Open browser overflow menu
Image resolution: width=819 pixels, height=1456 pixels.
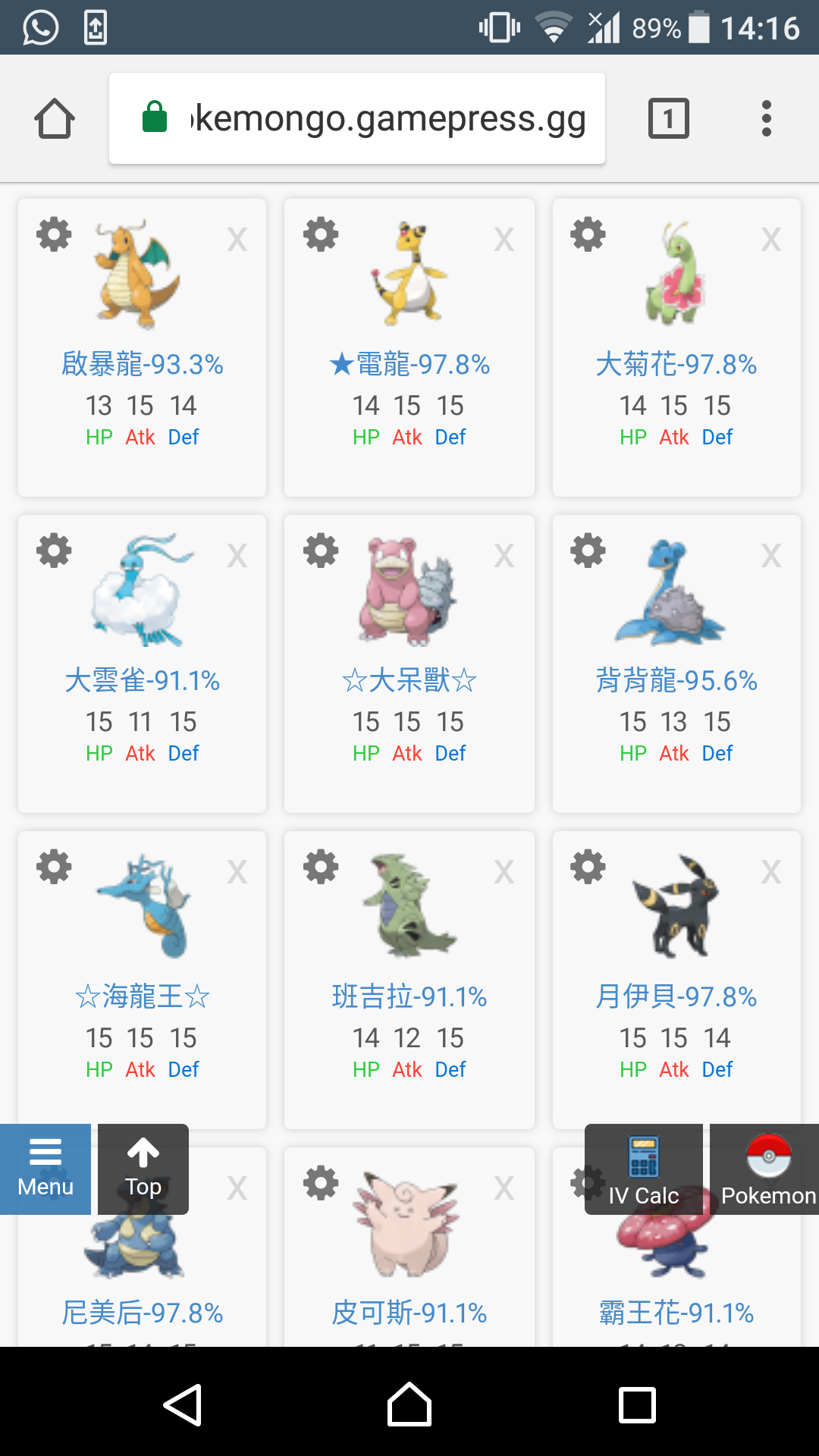(766, 119)
